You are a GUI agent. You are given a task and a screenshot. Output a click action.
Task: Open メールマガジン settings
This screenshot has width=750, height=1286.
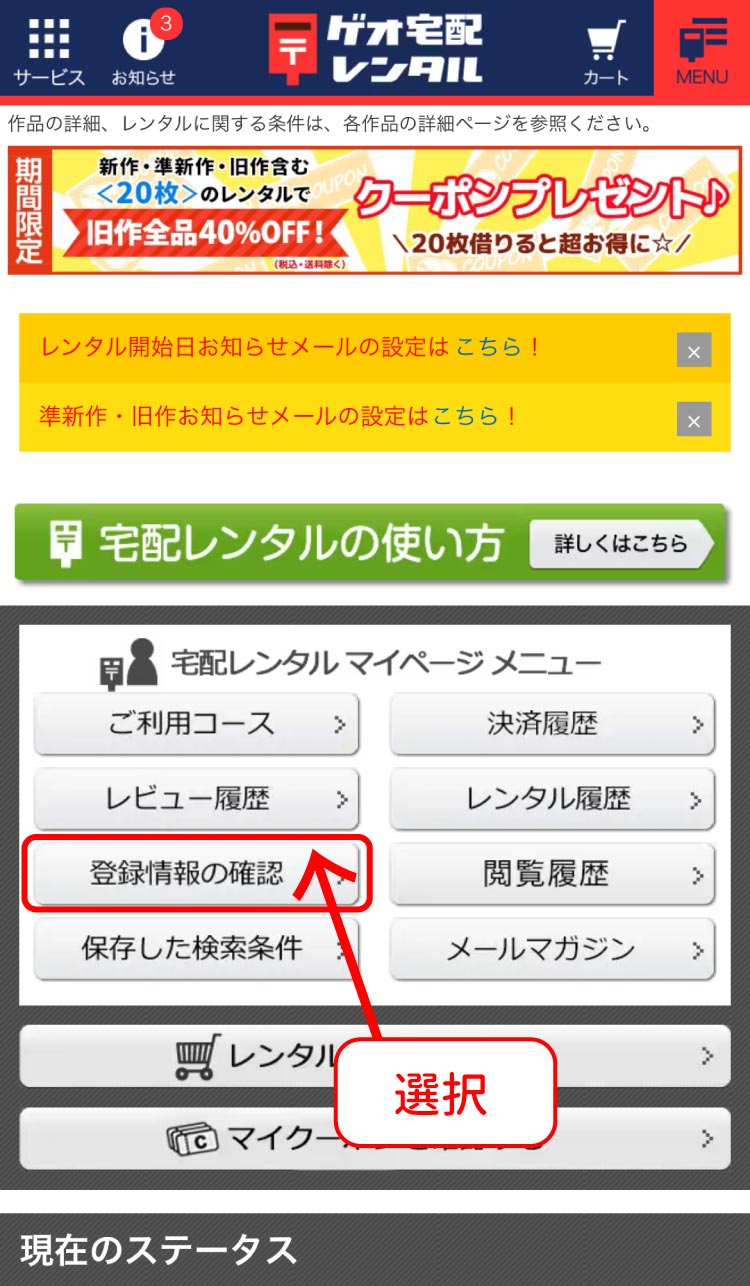click(551, 949)
